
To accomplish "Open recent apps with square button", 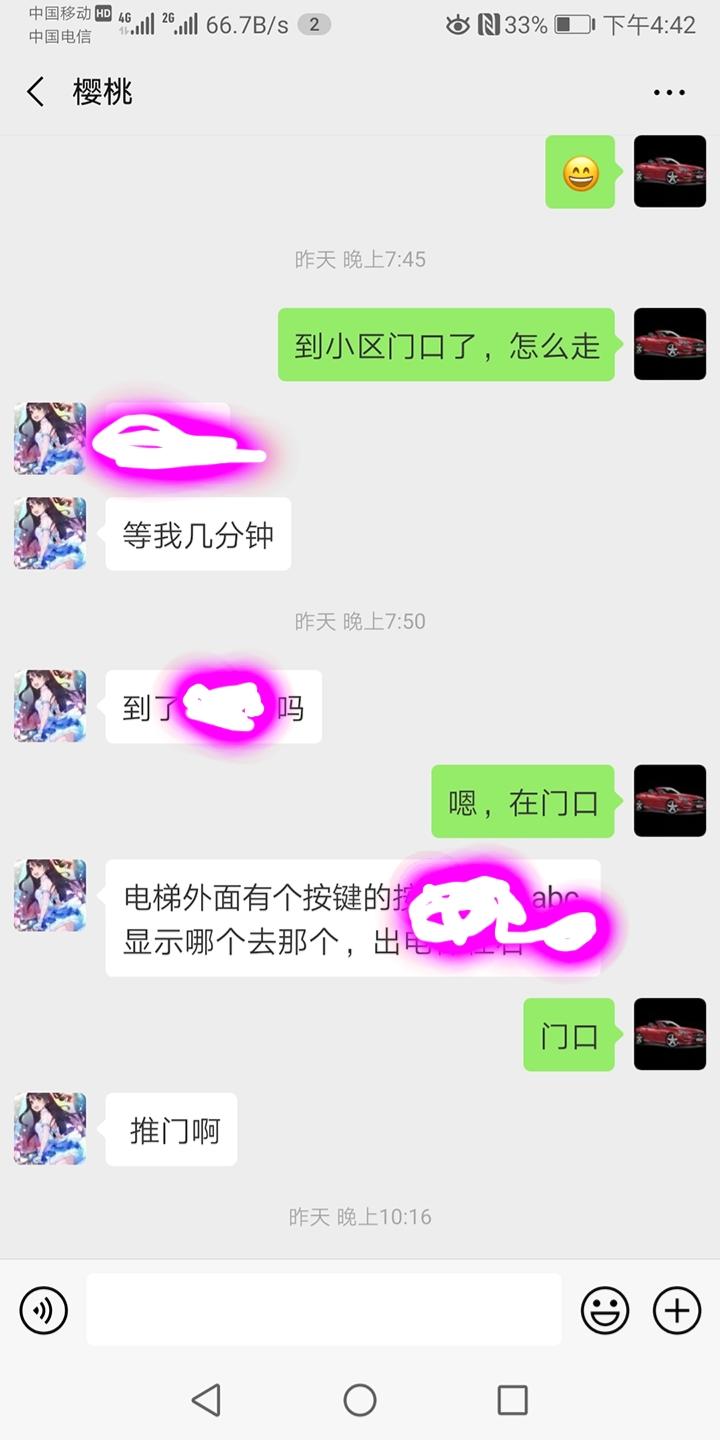I will (513, 1400).
